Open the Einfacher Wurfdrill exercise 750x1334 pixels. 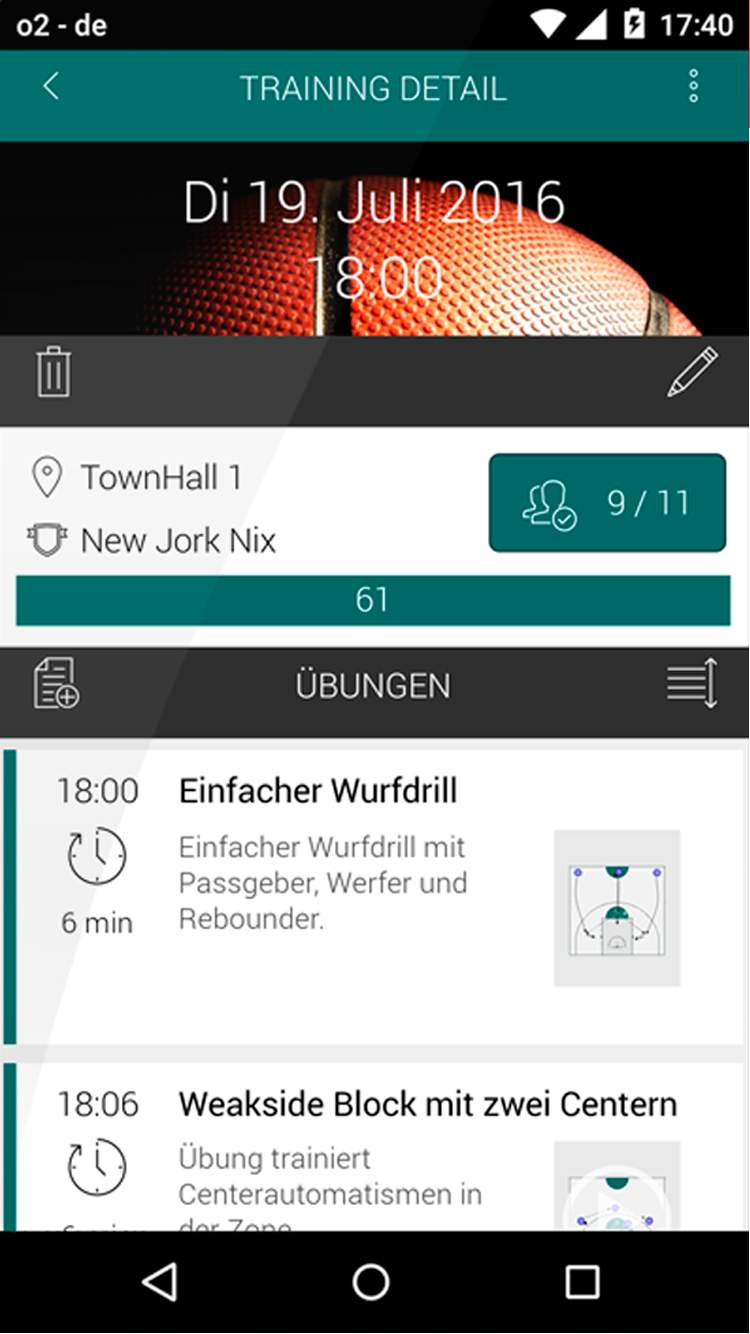[x=373, y=897]
